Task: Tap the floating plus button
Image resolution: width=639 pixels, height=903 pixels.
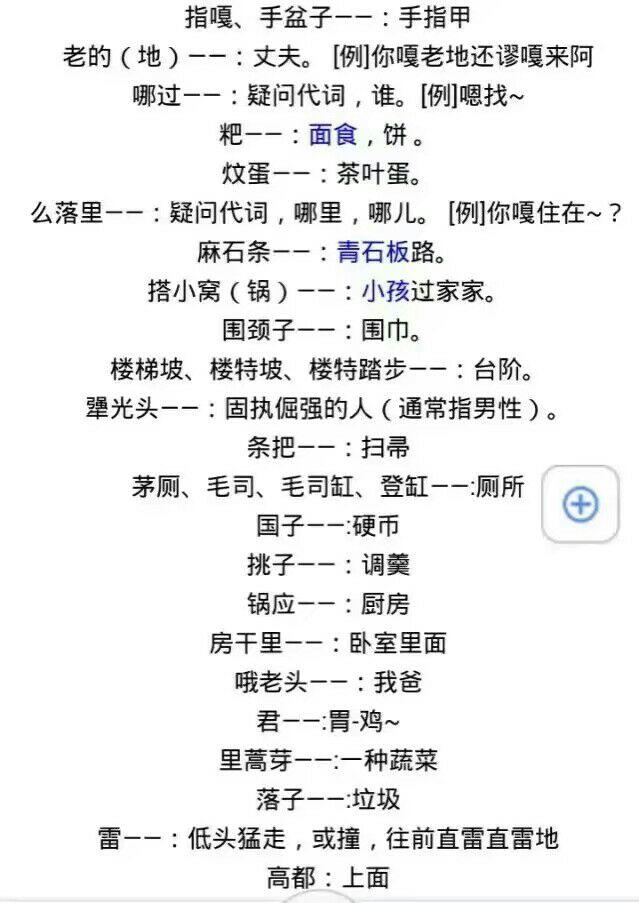Action: (x=580, y=504)
